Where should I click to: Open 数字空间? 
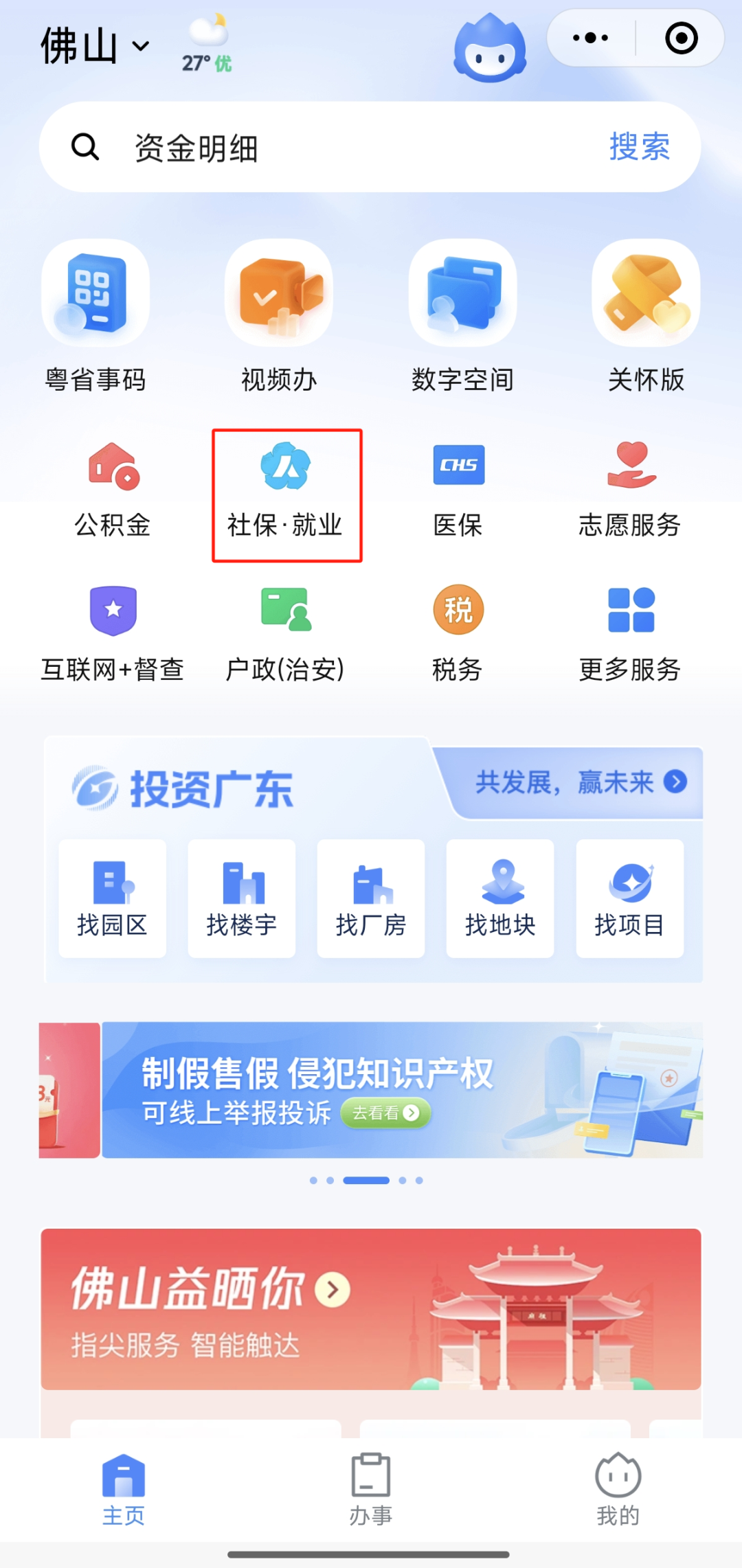tap(462, 317)
